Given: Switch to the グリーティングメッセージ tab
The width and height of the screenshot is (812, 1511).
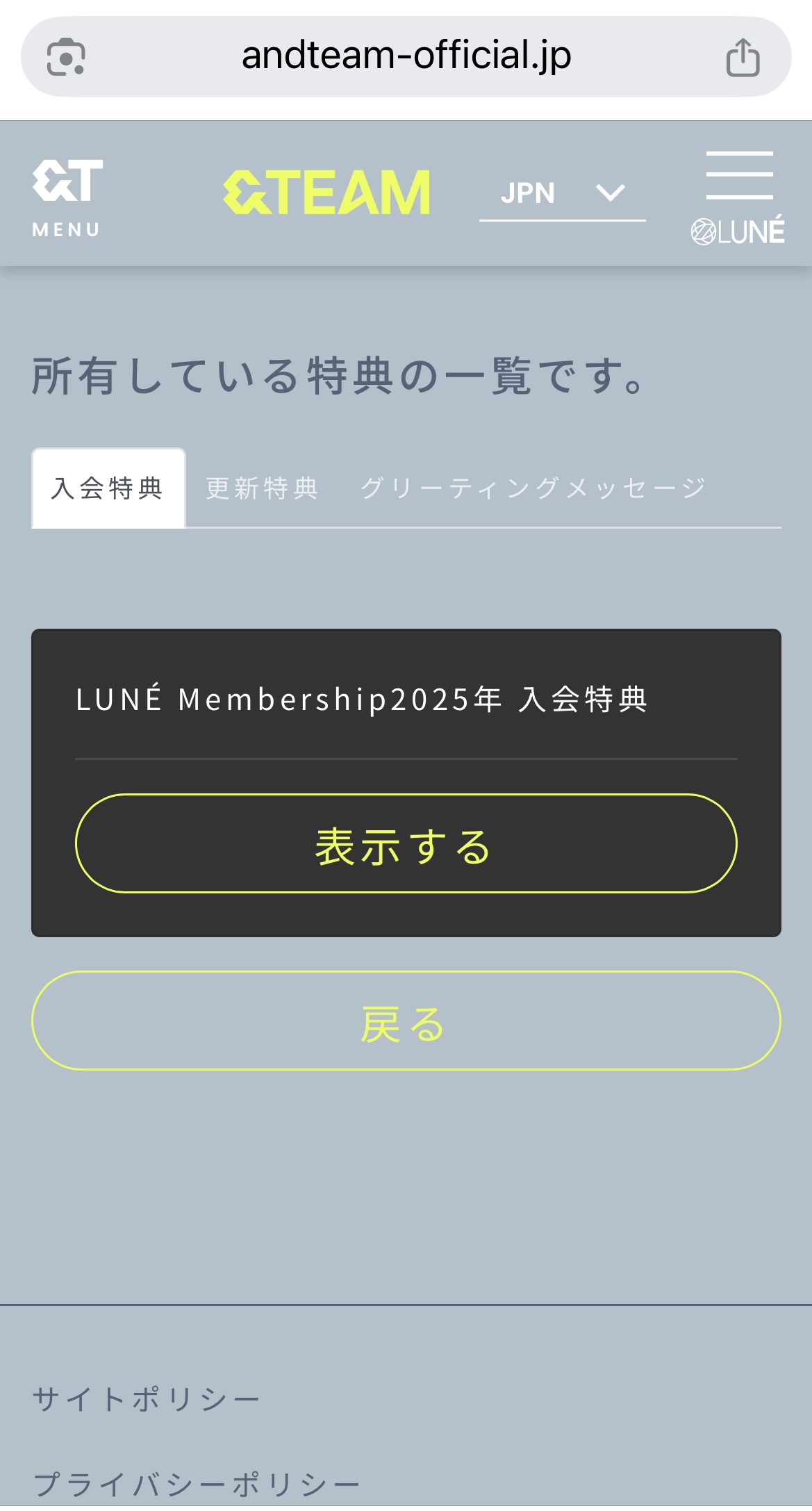Looking at the screenshot, I should pyautogui.click(x=533, y=488).
